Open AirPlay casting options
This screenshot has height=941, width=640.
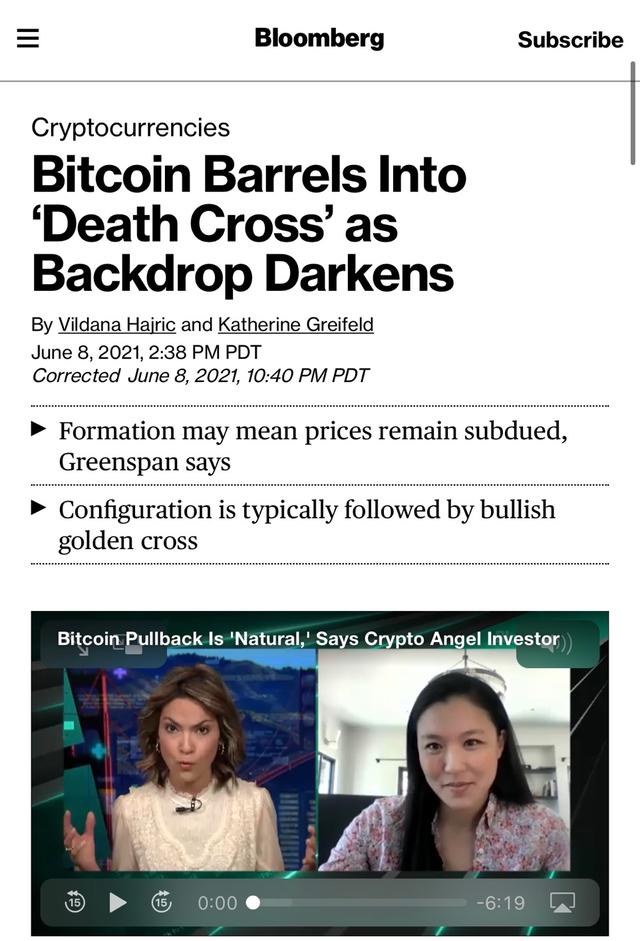563,902
